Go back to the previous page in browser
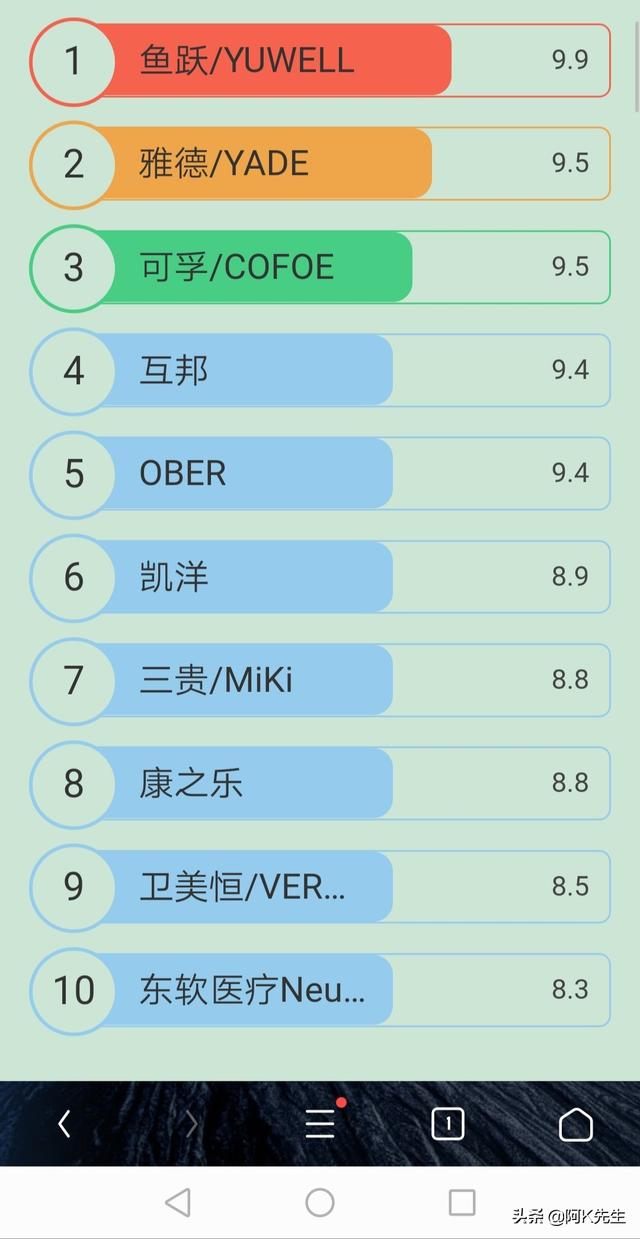 (x=64, y=1124)
